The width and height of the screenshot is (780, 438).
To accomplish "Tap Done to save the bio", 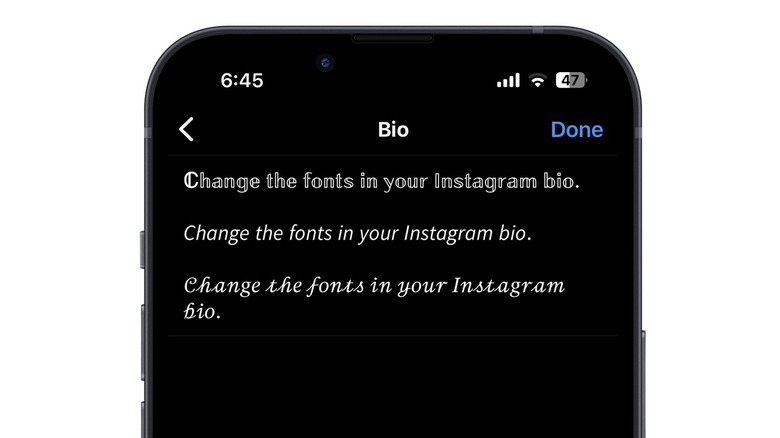I will (576, 129).
